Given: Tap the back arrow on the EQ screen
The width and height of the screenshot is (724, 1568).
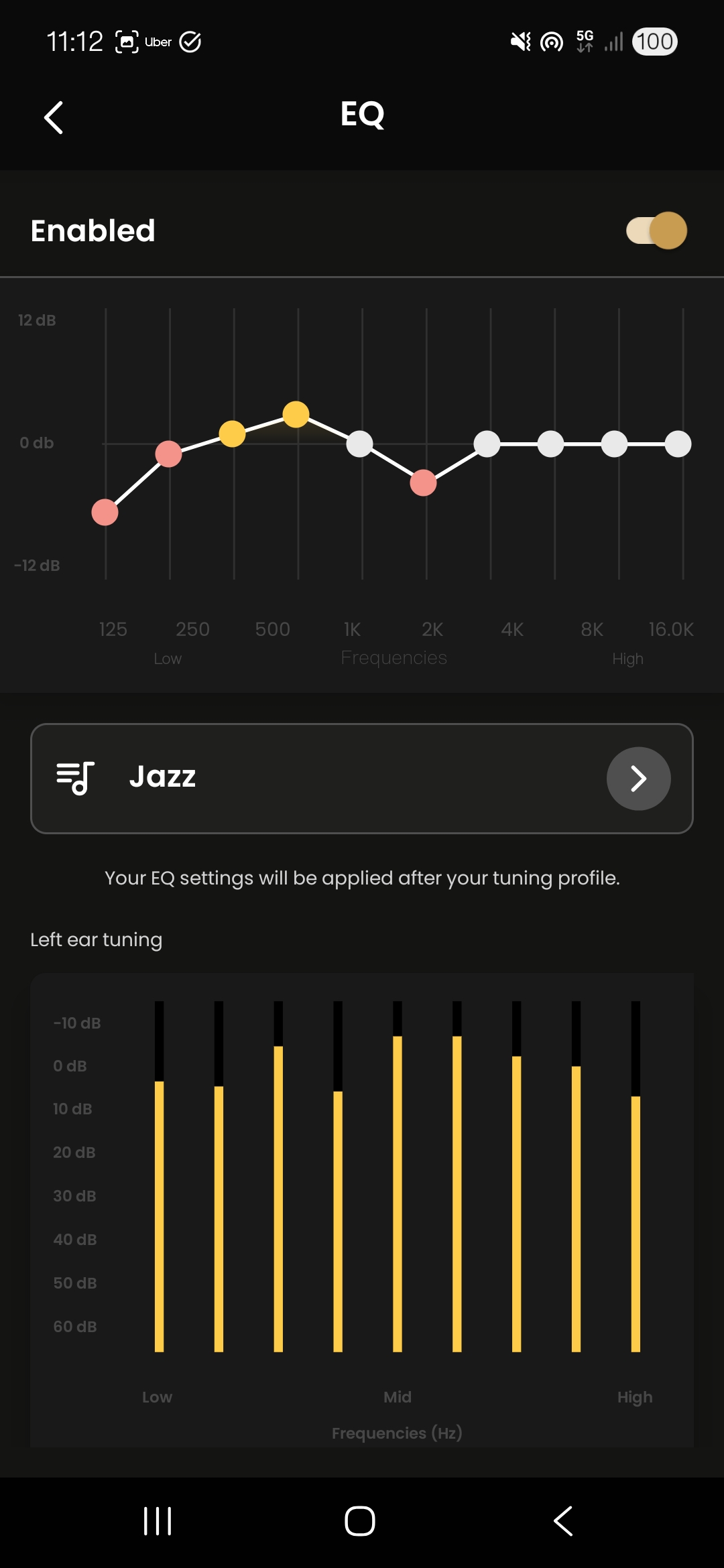Looking at the screenshot, I should tap(54, 117).
